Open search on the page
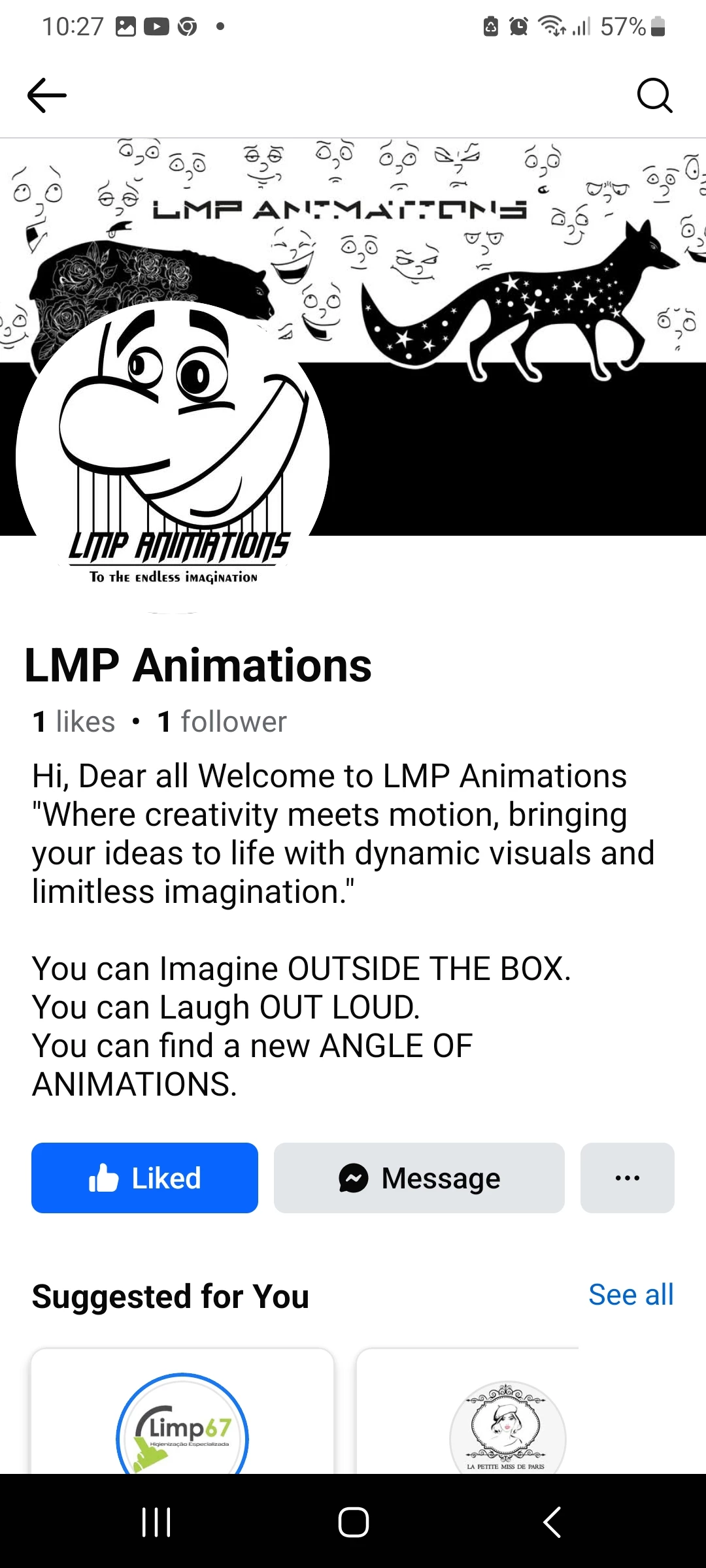This screenshot has width=706, height=1568. pyautogui.click(x=654, y=95)
